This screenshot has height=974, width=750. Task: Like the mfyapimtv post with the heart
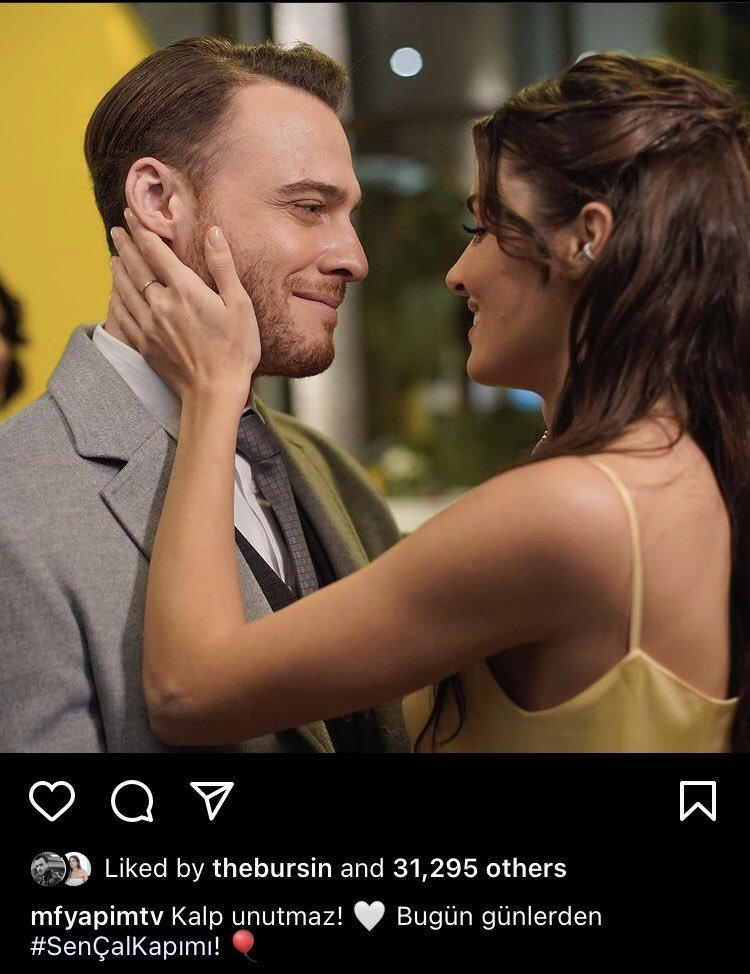point(52,800)
